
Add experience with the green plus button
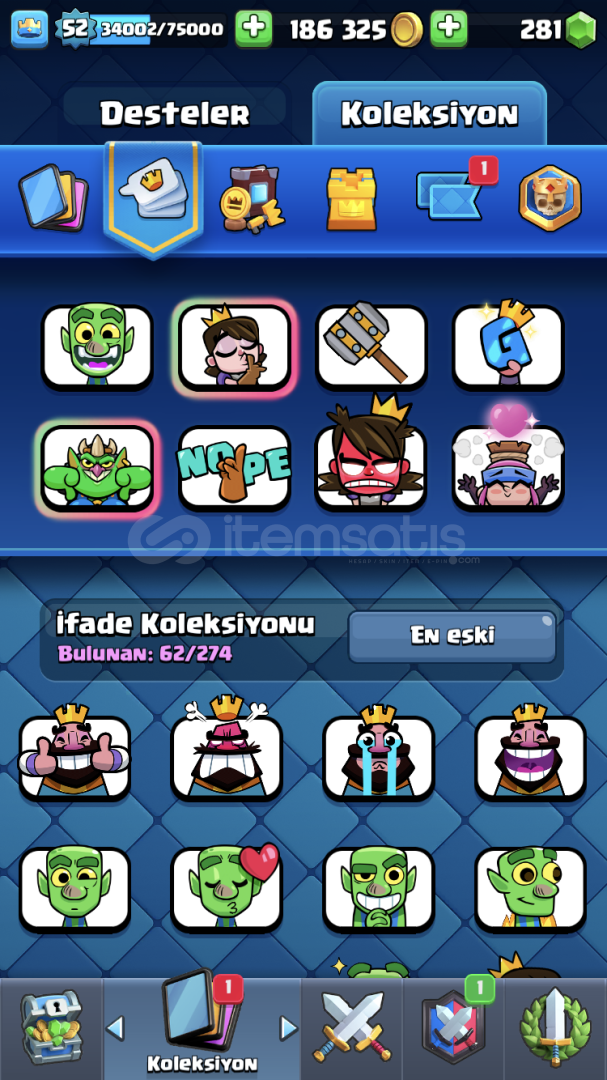[254, 29]
